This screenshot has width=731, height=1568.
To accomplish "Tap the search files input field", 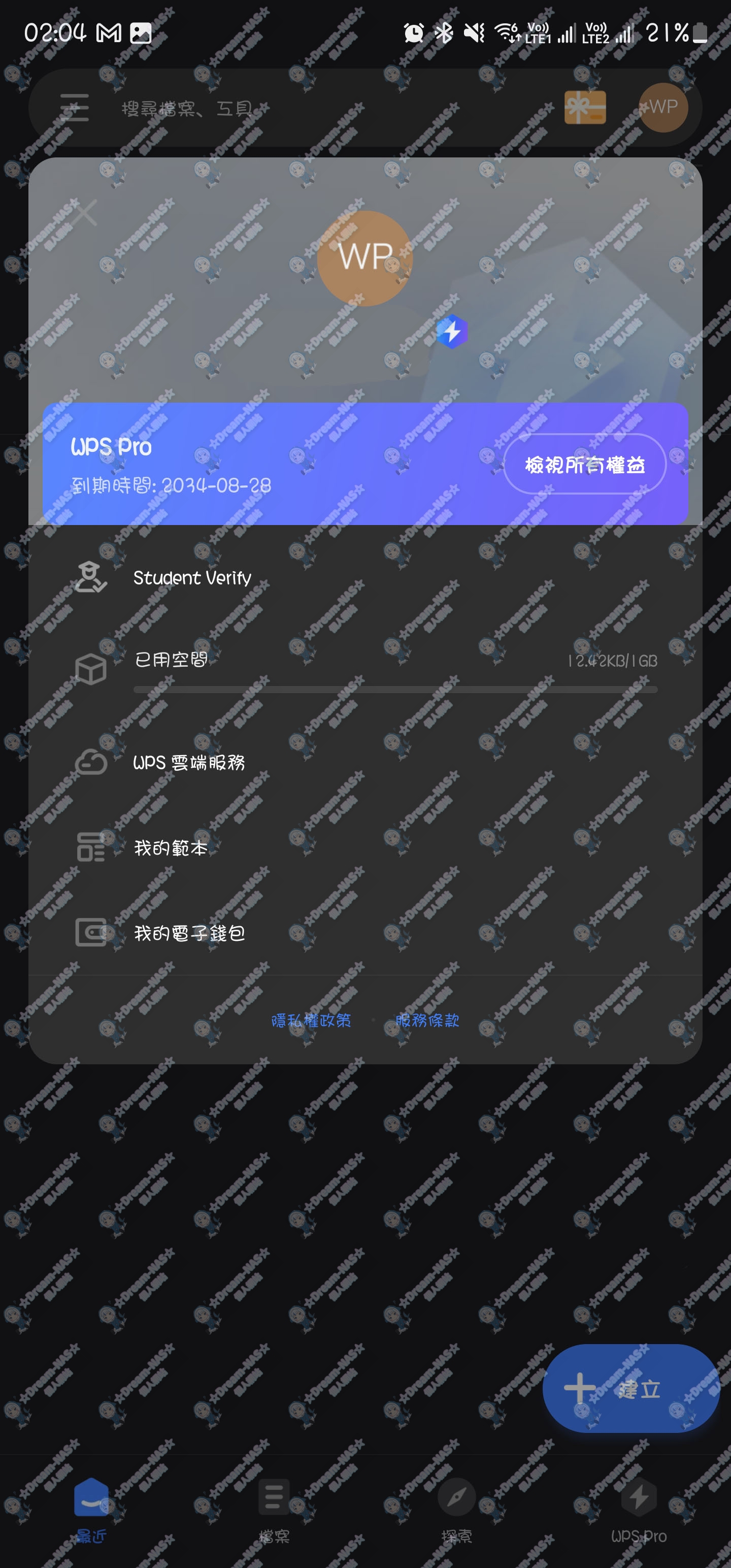I will click(x=244, y=107).
